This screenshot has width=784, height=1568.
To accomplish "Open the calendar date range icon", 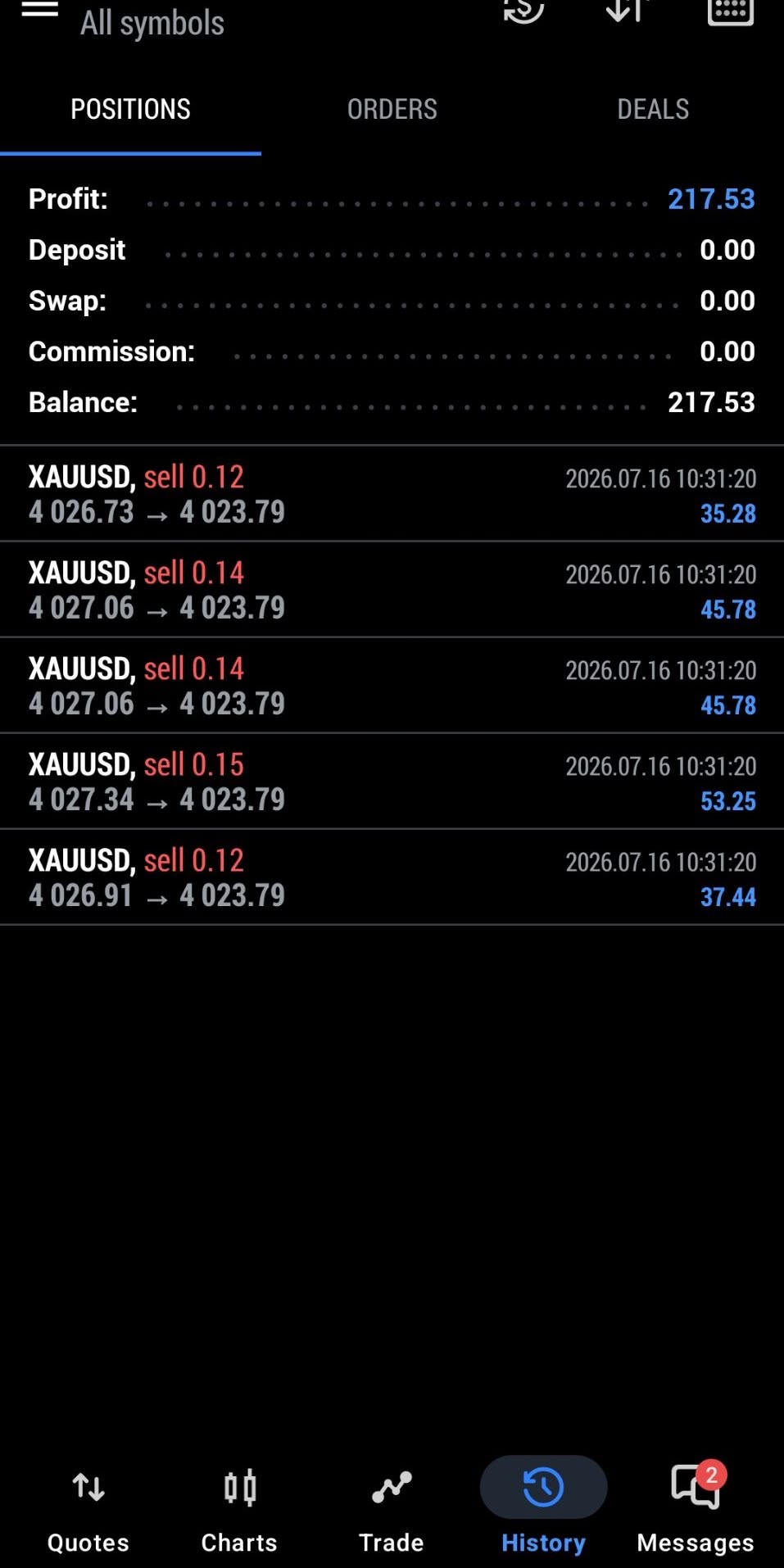I will pyautogui.click(x=730, y=11).
